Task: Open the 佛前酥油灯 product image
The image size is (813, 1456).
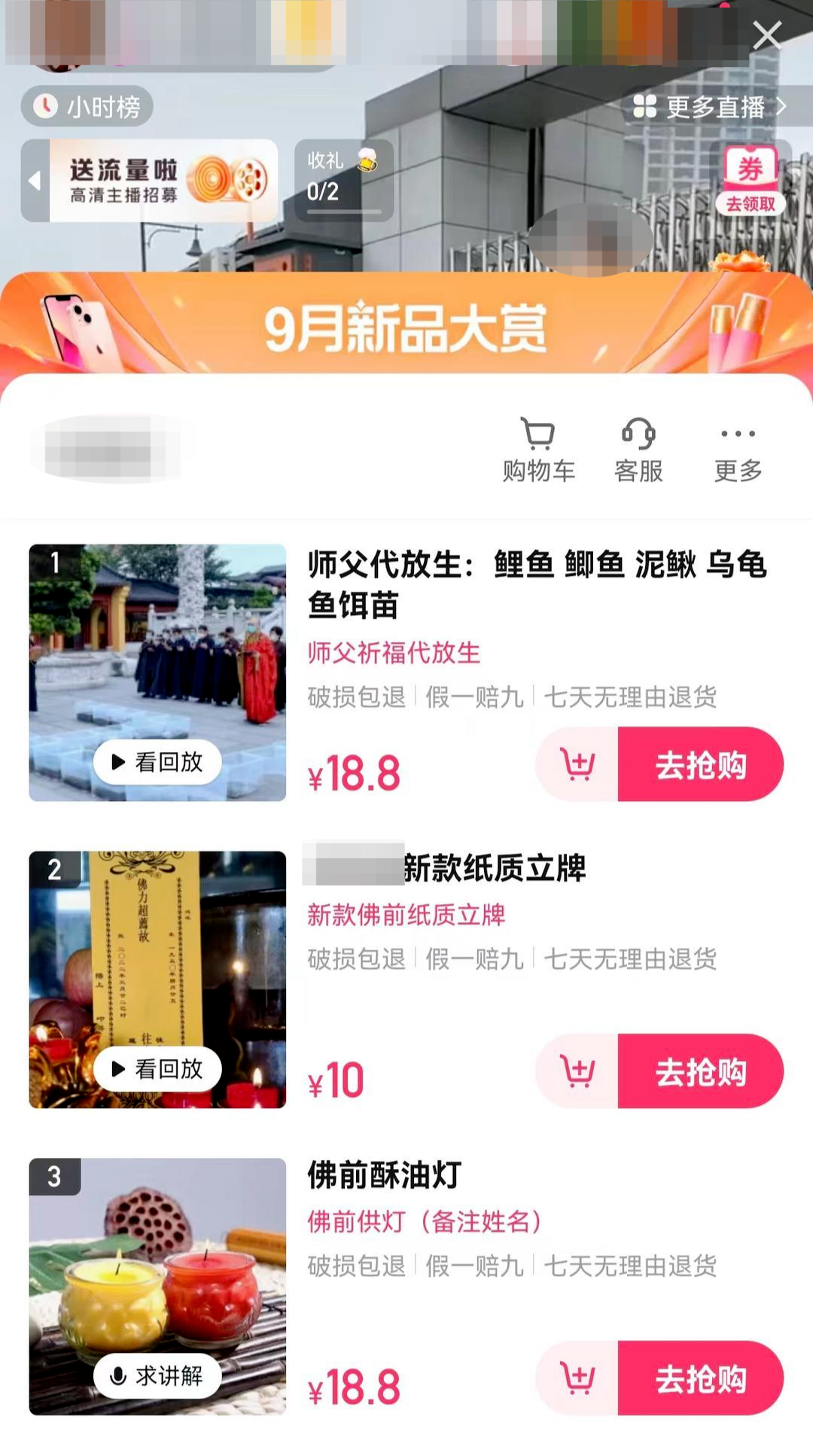Action: [x=157, y=1265]
